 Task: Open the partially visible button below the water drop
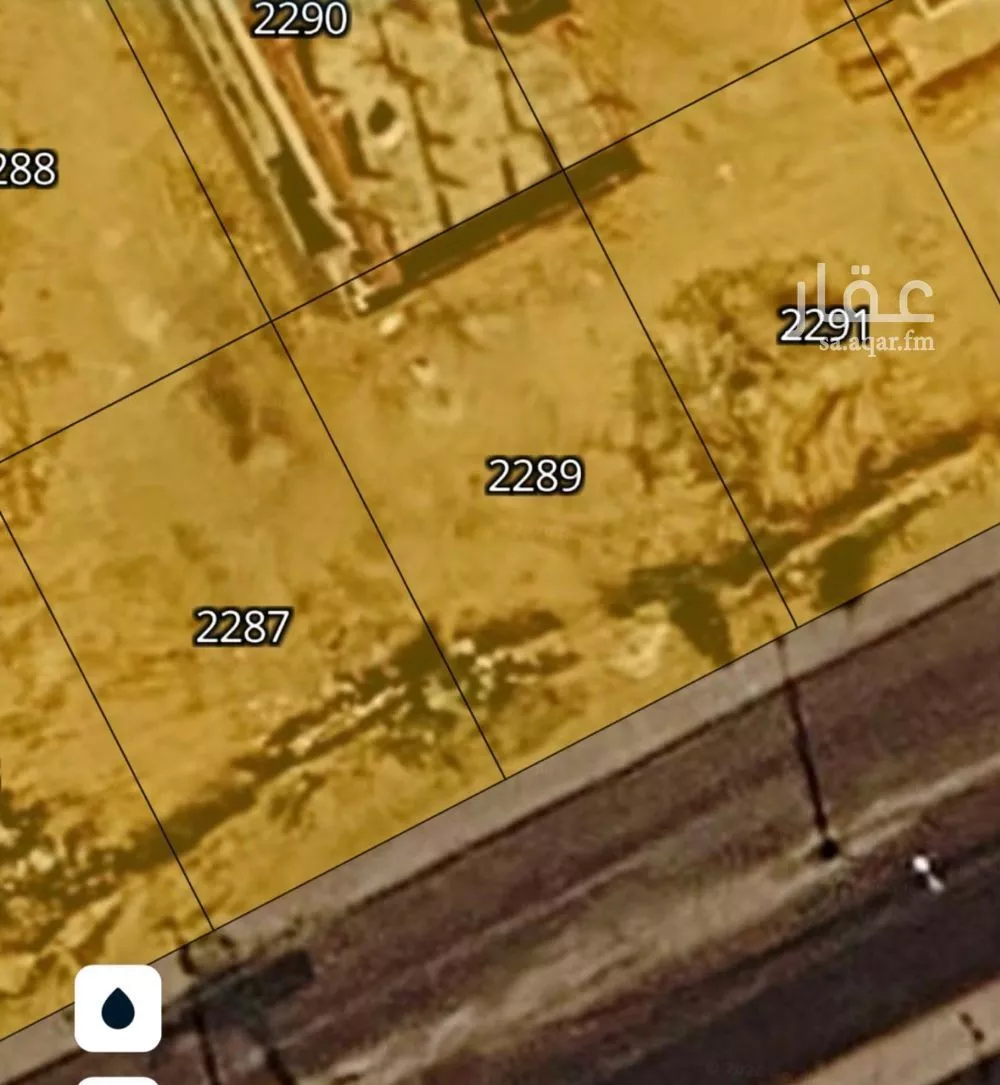(117, 1080)
